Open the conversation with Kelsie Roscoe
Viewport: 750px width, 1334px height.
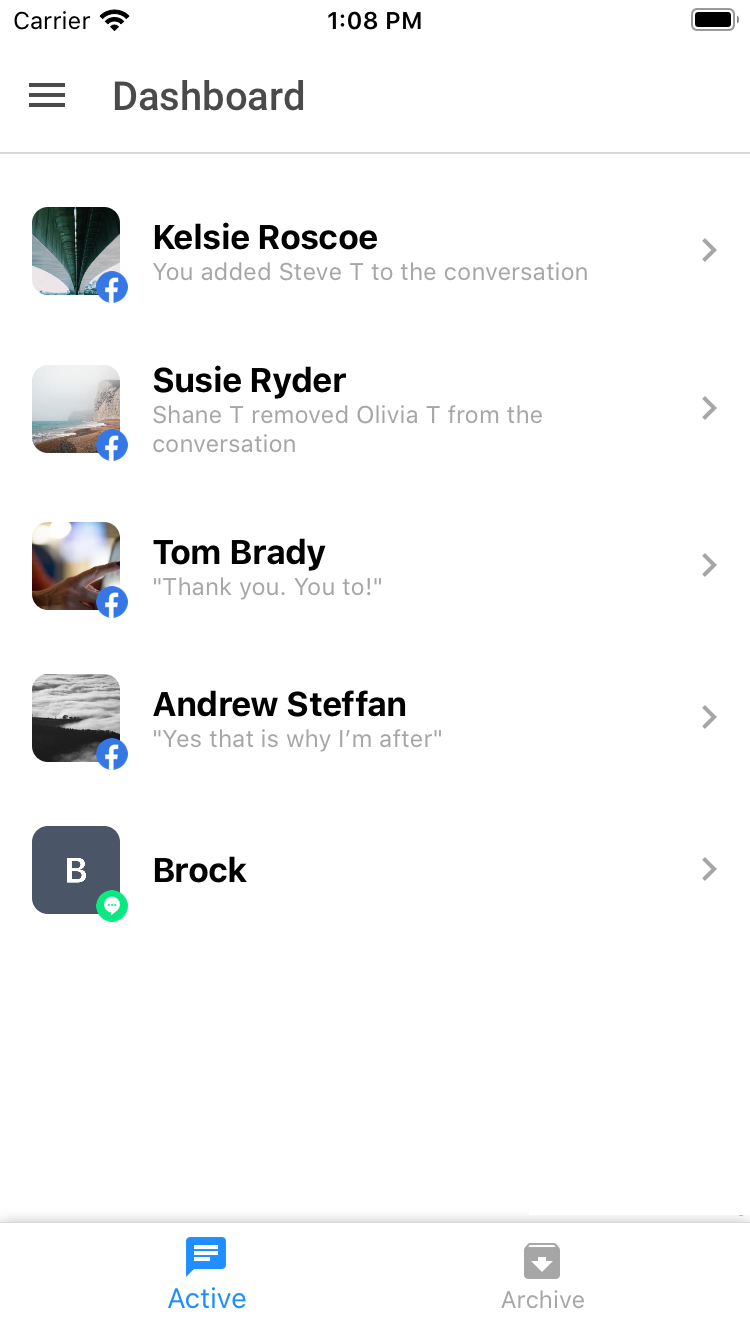pos(375,252)
